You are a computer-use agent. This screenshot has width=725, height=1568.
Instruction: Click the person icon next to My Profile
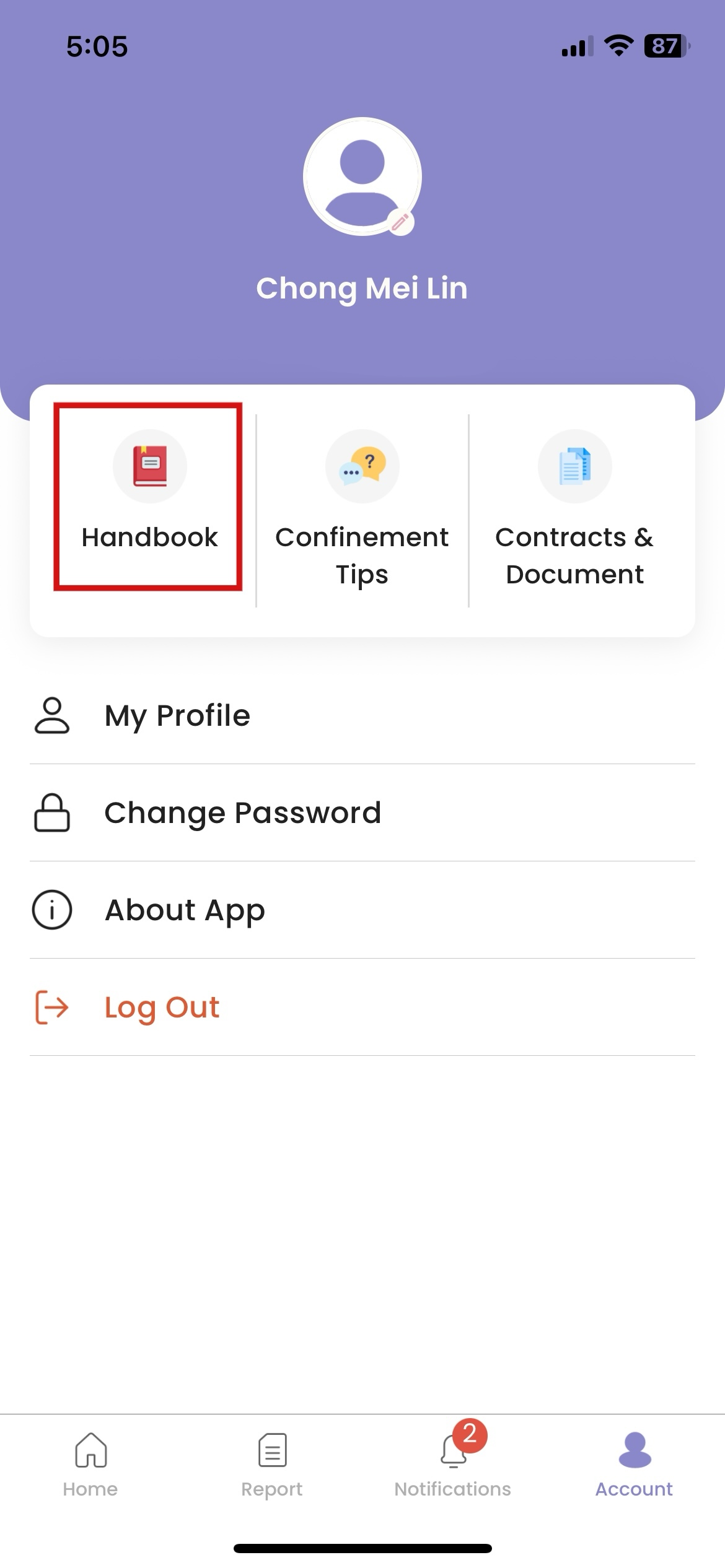pyautogui.click(x=52, y=716)
